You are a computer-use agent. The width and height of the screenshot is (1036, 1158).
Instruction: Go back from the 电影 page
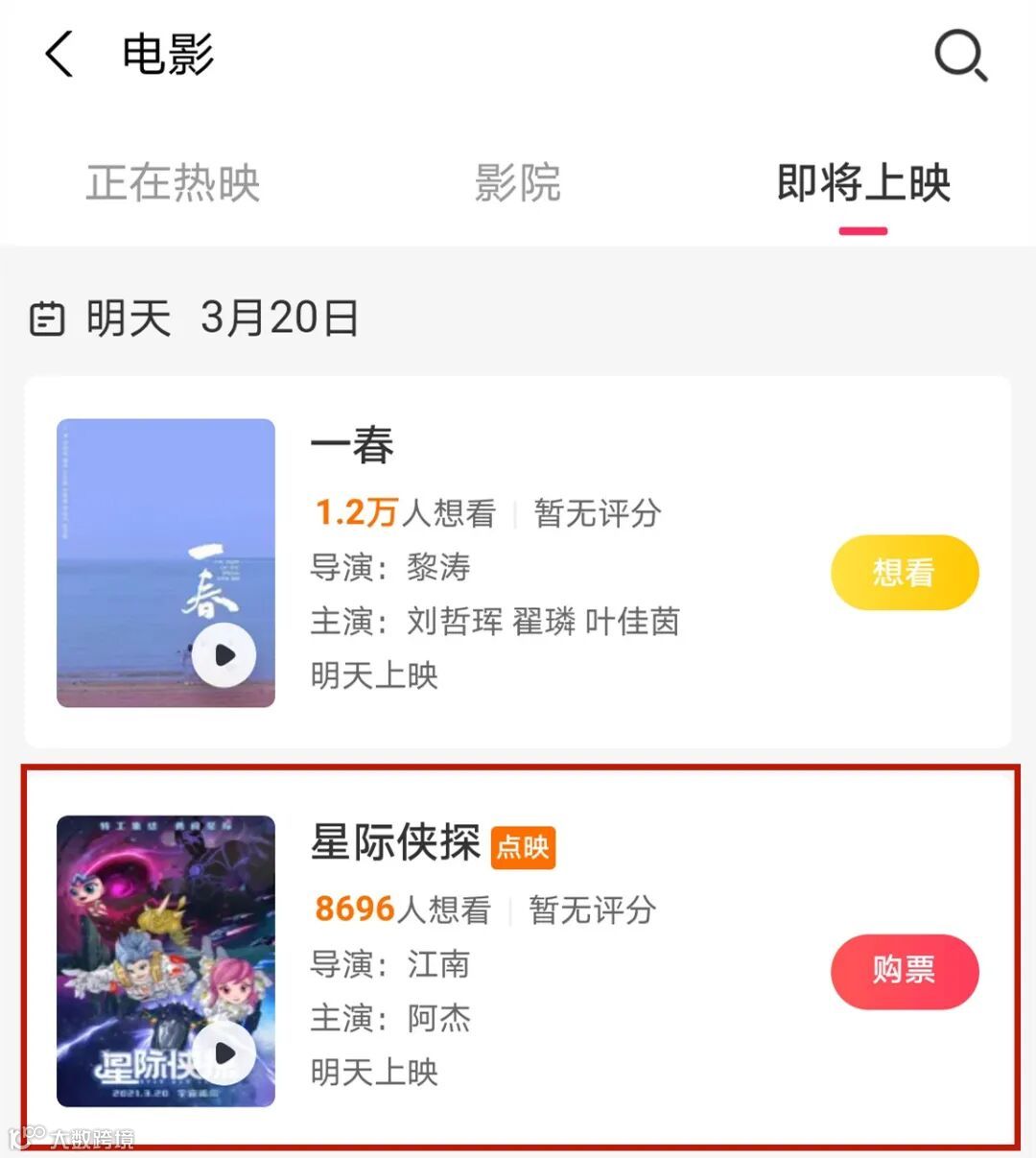(59, 54)
